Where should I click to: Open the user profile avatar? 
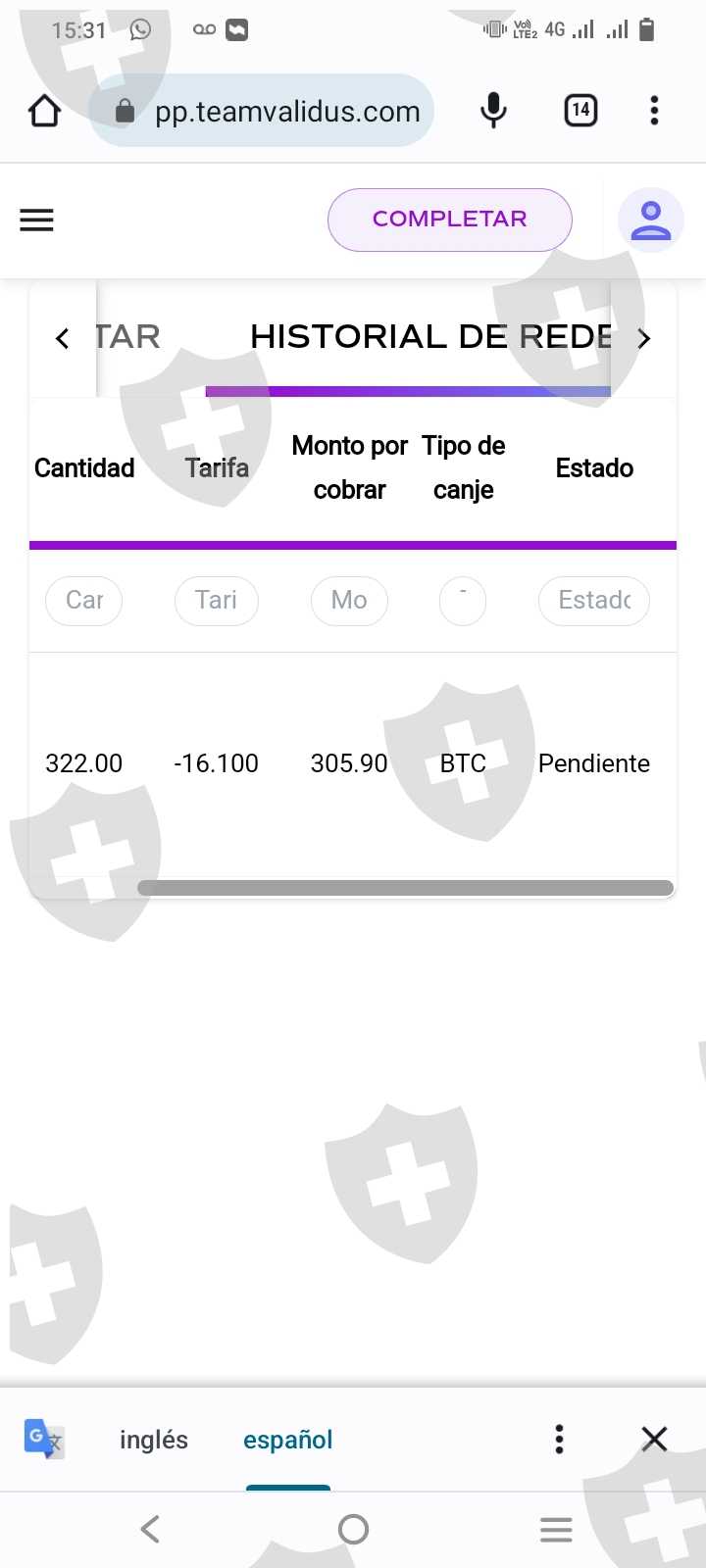[x=650, y=220]
